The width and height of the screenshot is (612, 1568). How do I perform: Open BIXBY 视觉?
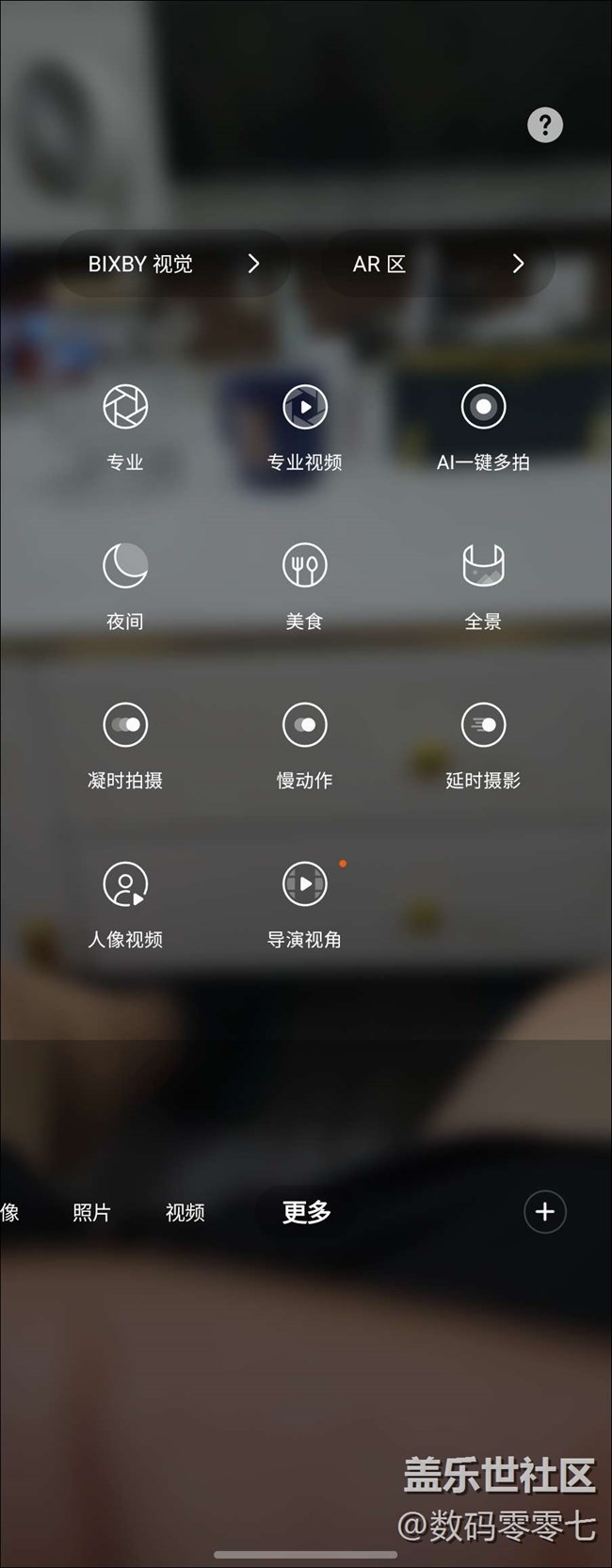pos(172,264)
